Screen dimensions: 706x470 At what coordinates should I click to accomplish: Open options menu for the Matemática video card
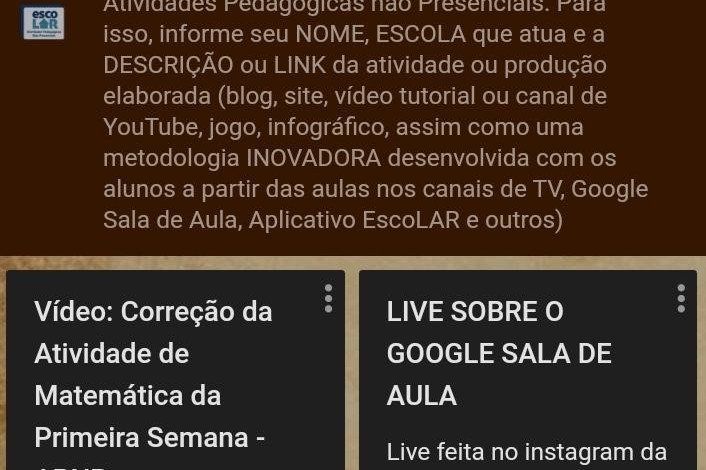[x=328, y=299]
